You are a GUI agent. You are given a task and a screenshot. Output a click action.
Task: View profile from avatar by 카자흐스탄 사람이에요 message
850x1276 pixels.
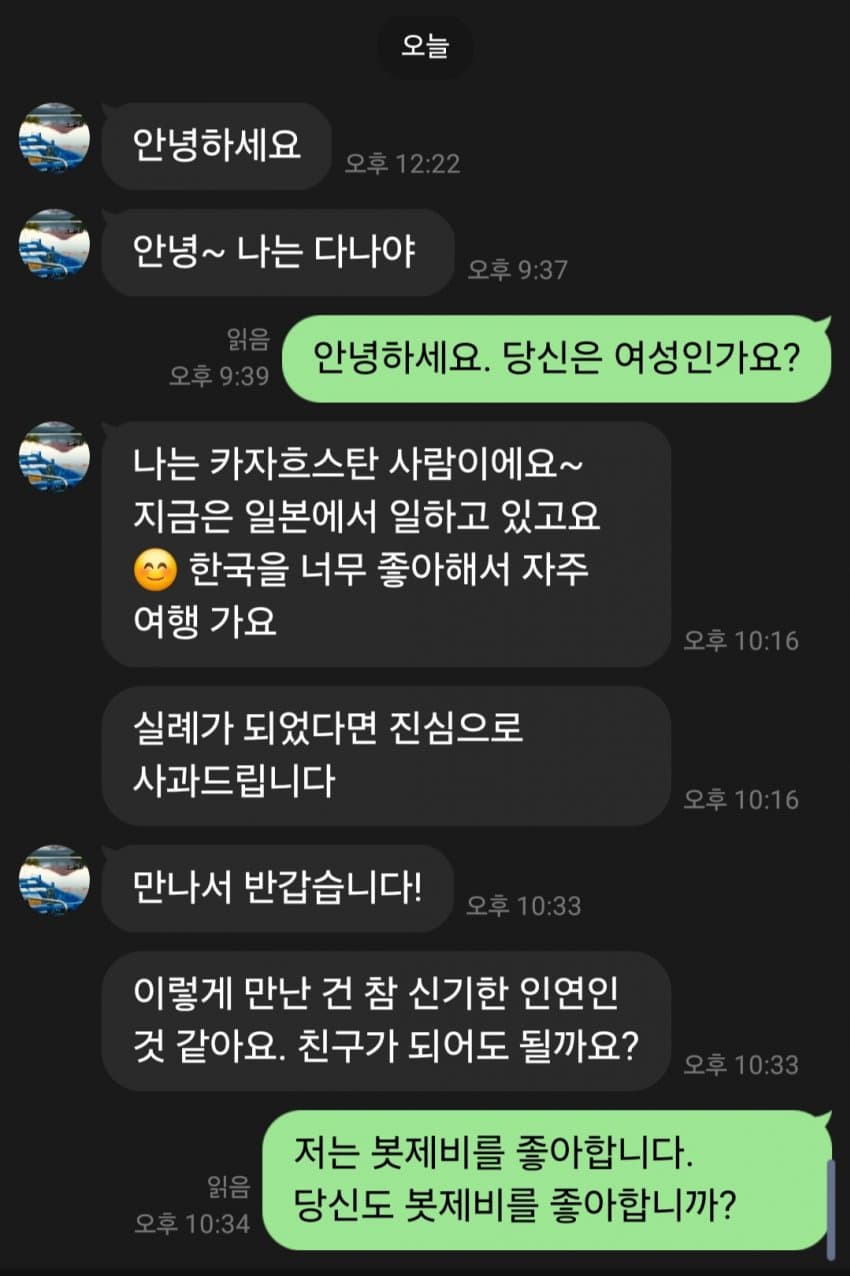(54, 457)
